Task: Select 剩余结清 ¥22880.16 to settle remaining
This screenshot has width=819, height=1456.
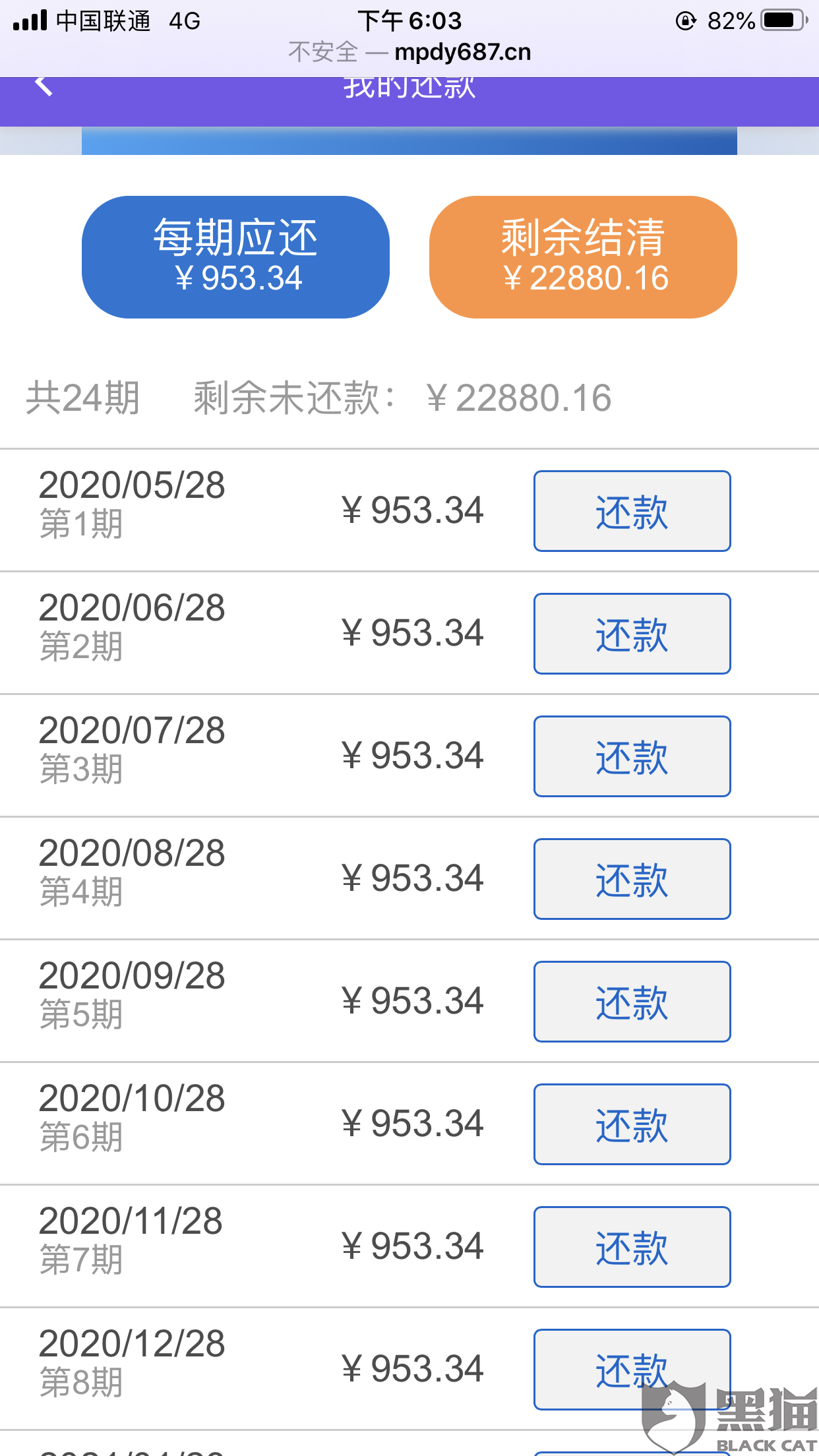Action: pyautogui.click(x=583, y=257)
